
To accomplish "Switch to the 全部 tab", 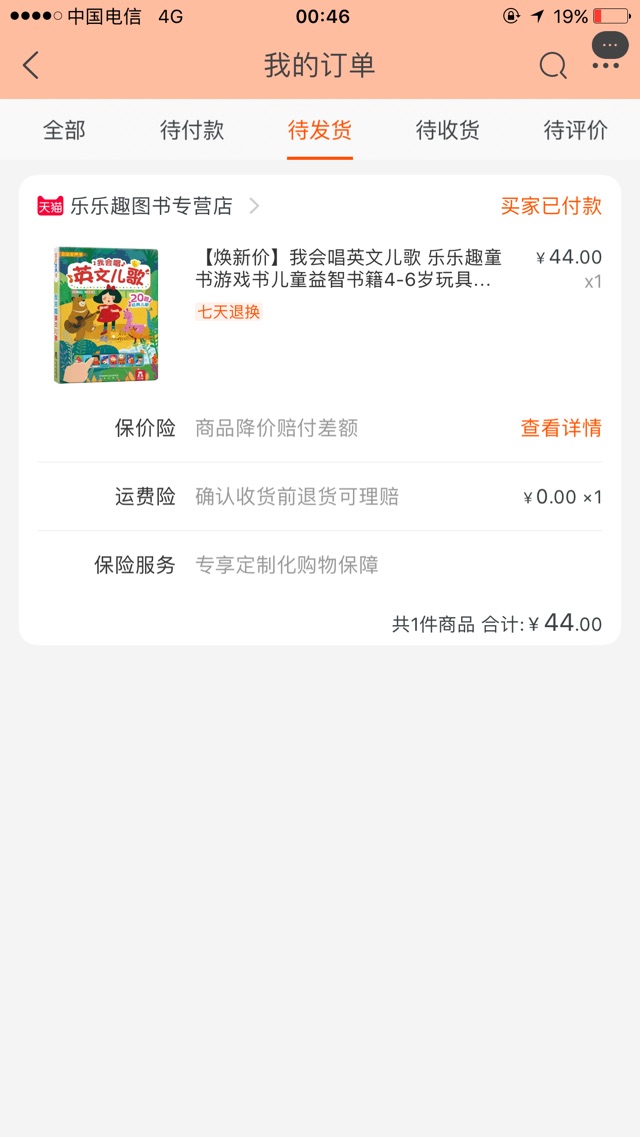I will click(x=64, y=131).
